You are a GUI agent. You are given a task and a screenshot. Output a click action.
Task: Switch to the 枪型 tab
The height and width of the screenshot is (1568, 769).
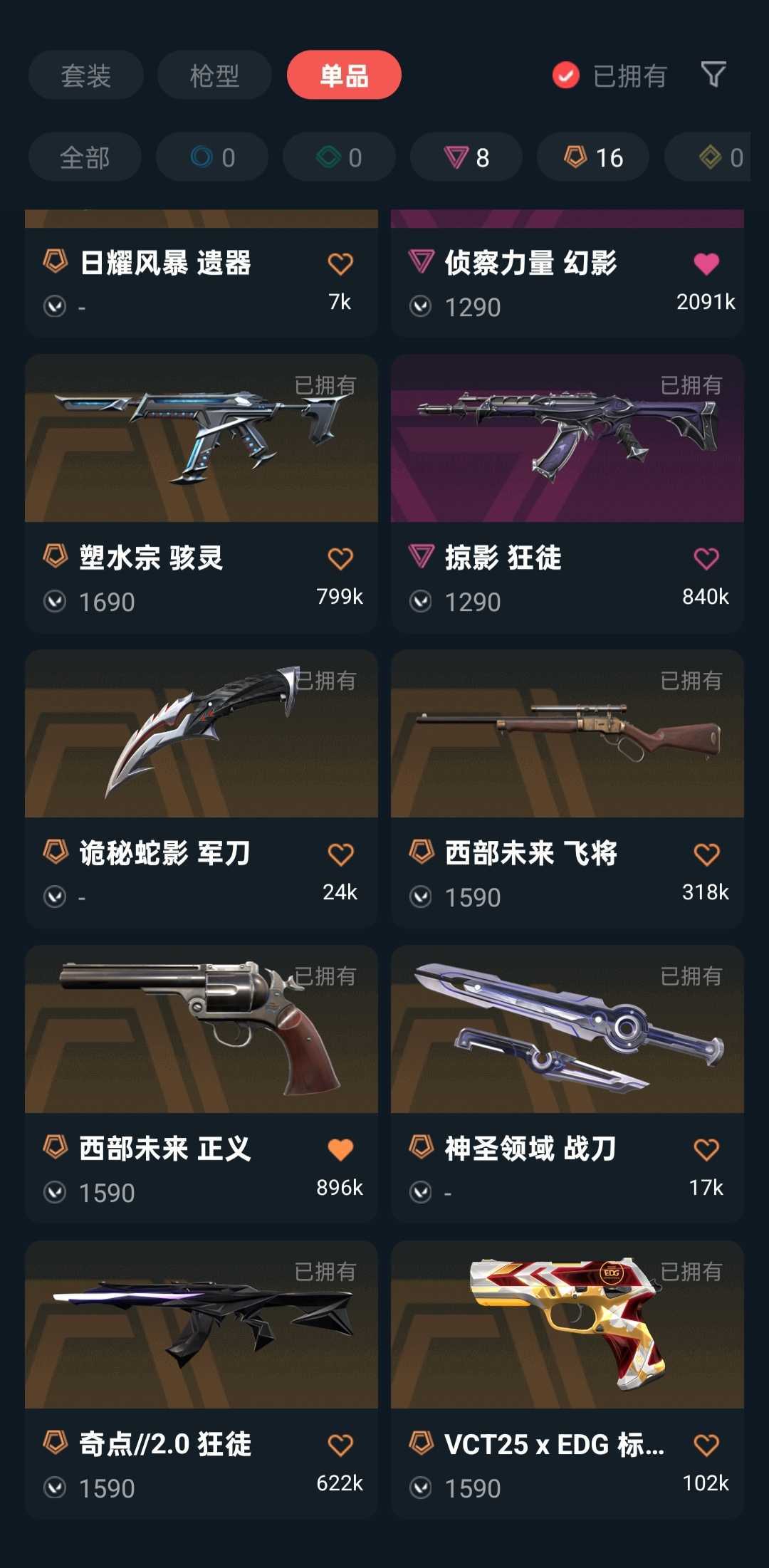click(214, 75)
